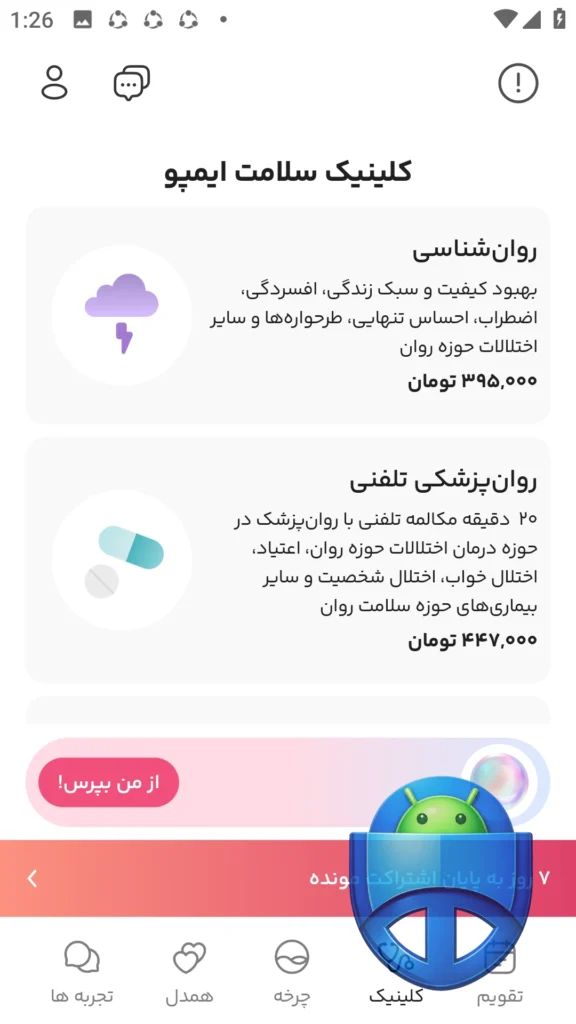Viewport: 576px width, 1024px height.
Task: Select the کلینیک tab
Action: point(396,972)
